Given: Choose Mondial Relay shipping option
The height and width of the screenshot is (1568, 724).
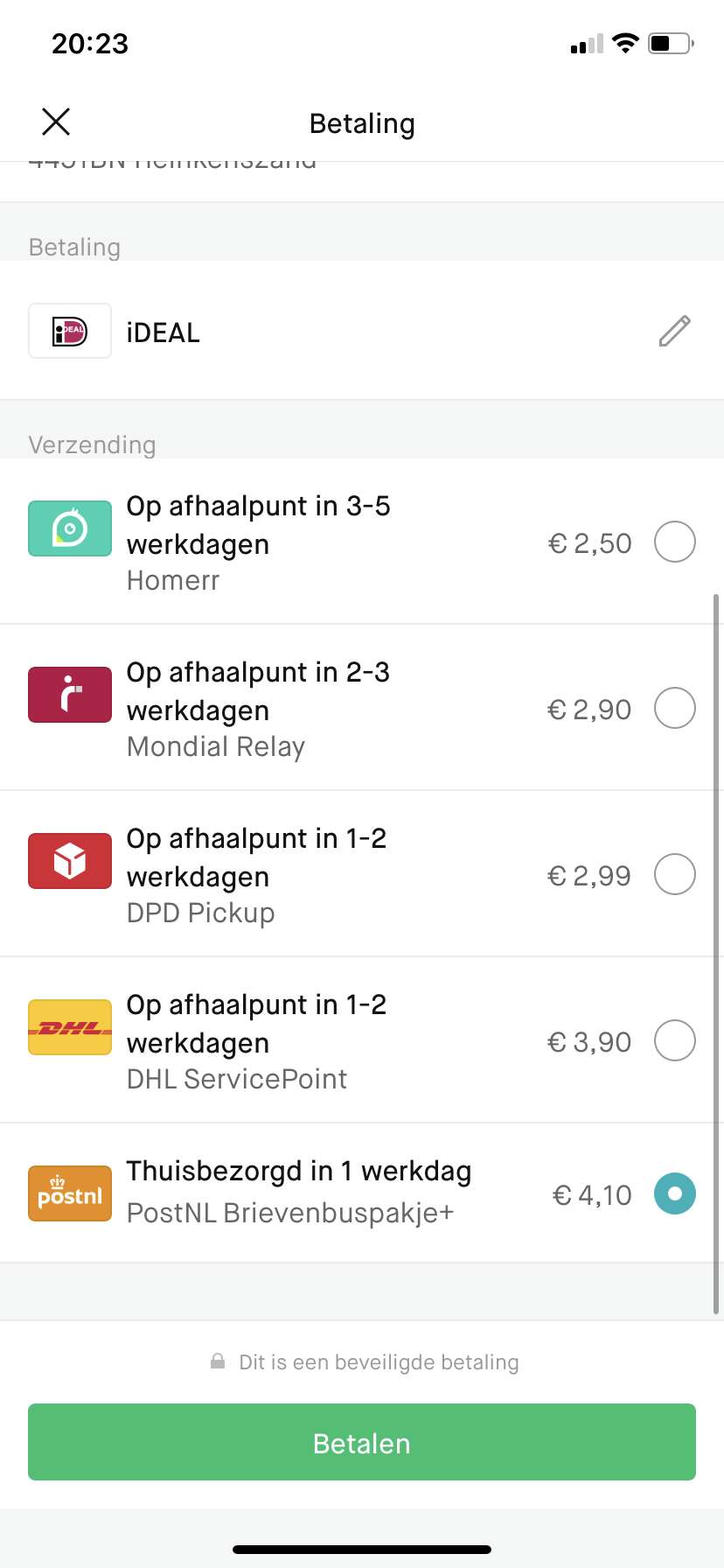Looking at the screenshot, I should pos(362,708).
